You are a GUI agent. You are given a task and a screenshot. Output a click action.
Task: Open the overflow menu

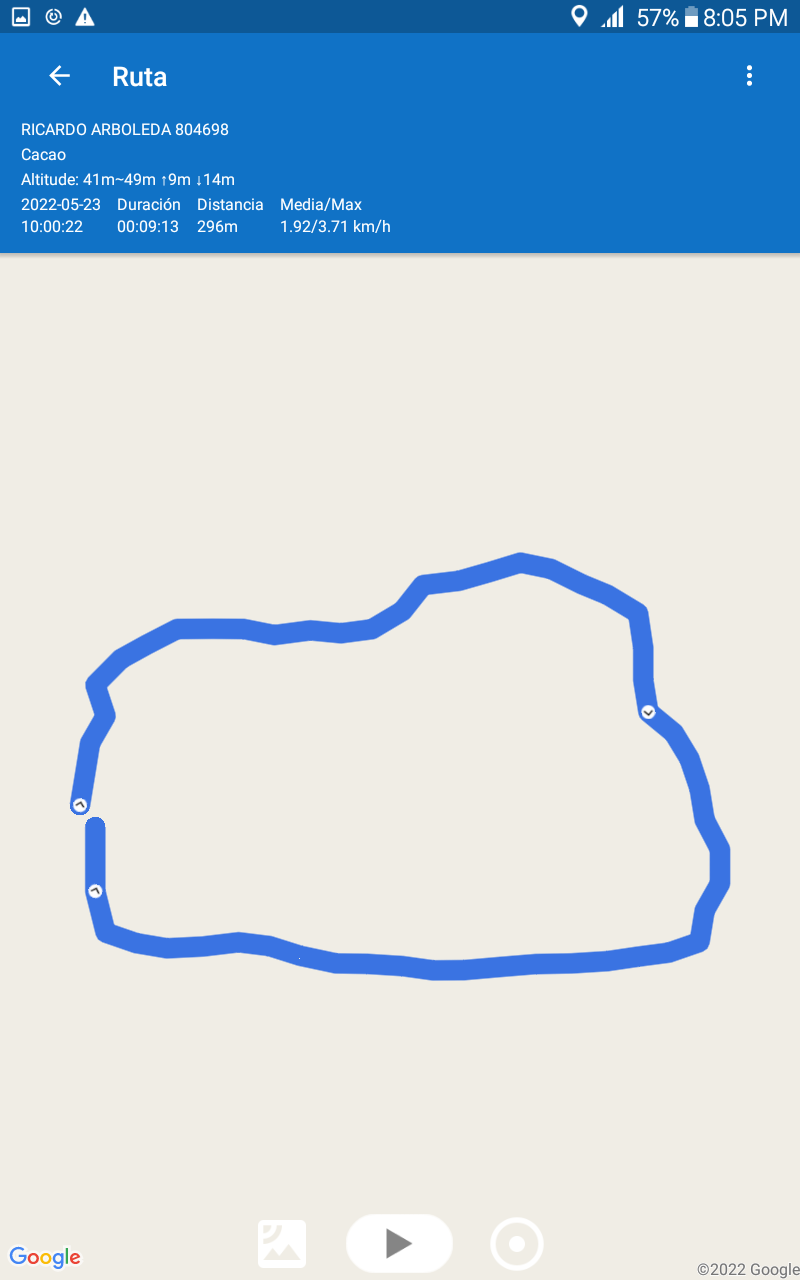tap(749, 76)
